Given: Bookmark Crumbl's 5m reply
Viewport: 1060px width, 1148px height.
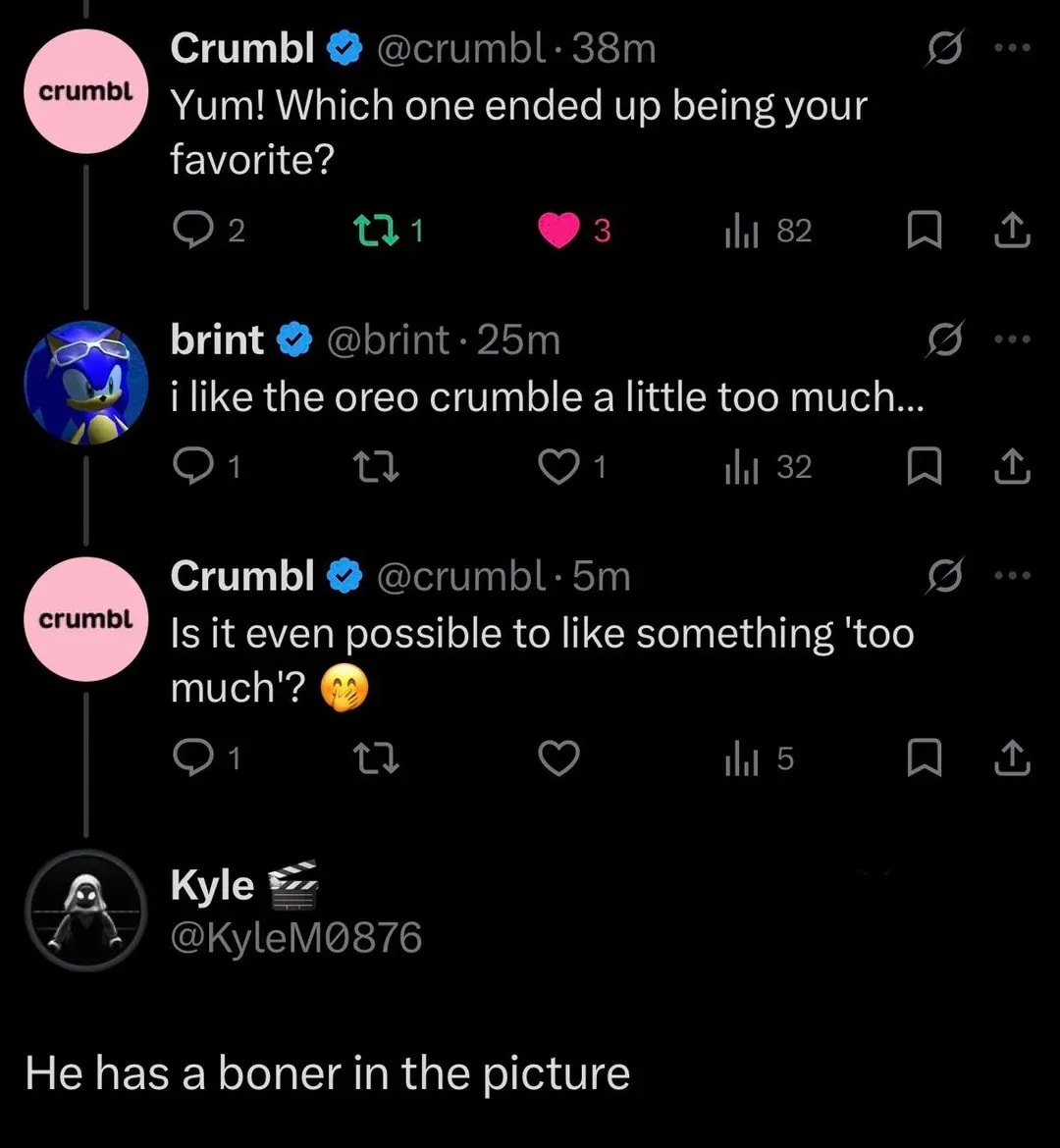Looking at the screenshot, I should 921,758.
